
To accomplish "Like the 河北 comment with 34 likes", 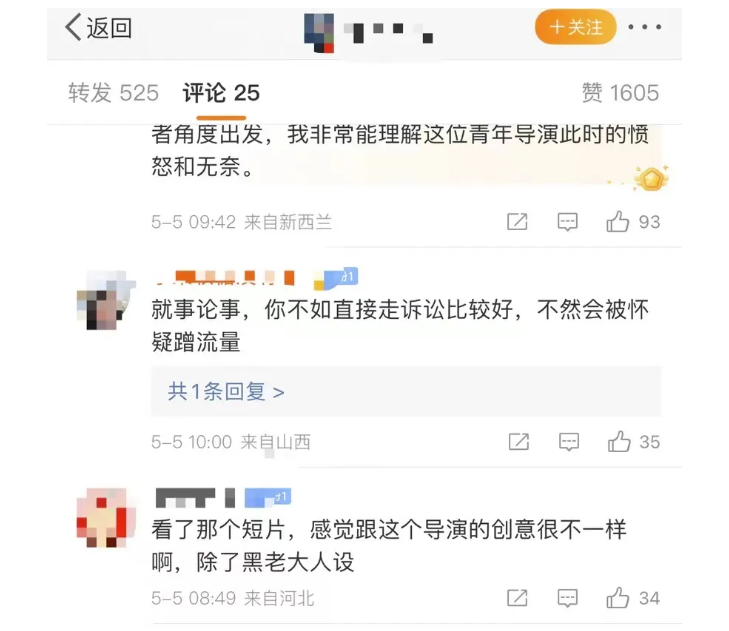I will (x=618, y=598).
